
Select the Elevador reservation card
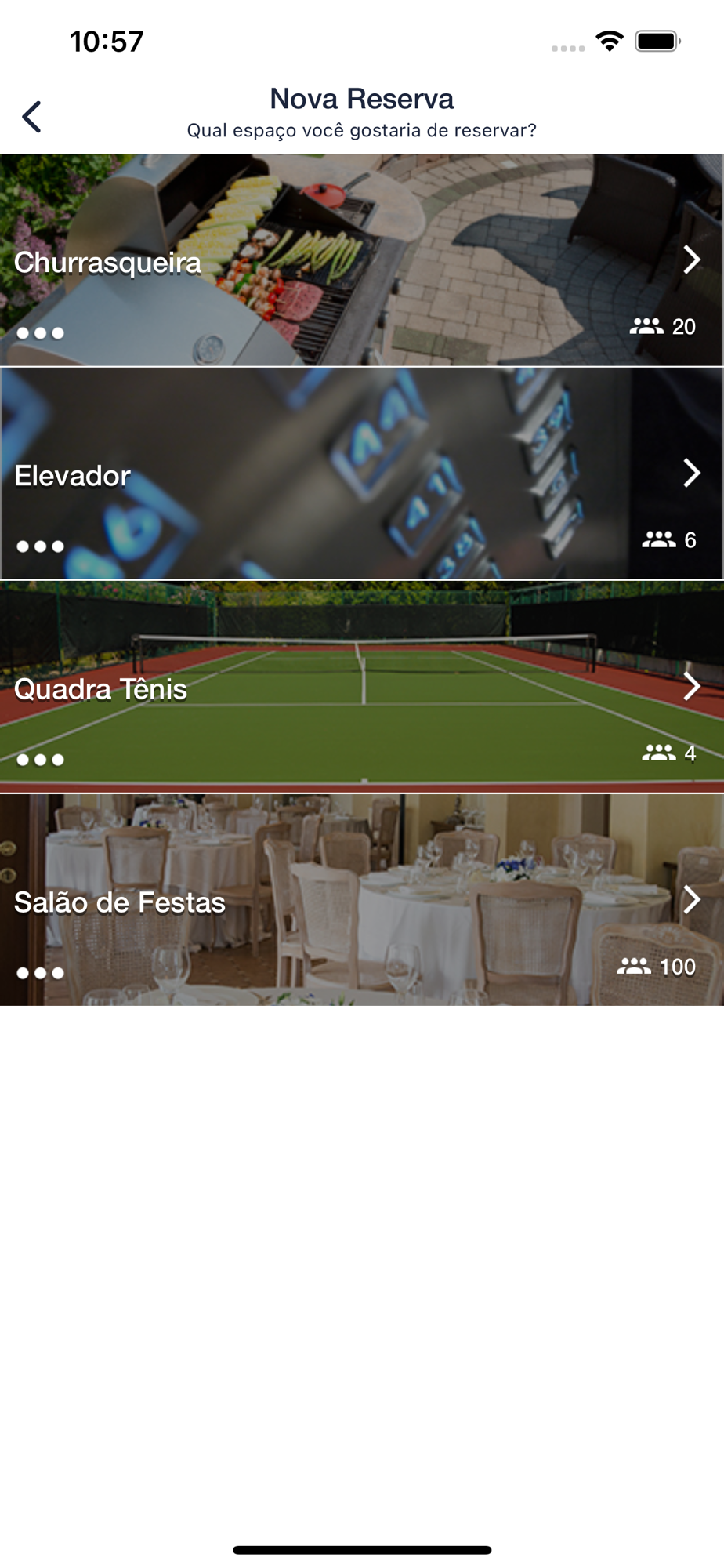click(362, 474)
